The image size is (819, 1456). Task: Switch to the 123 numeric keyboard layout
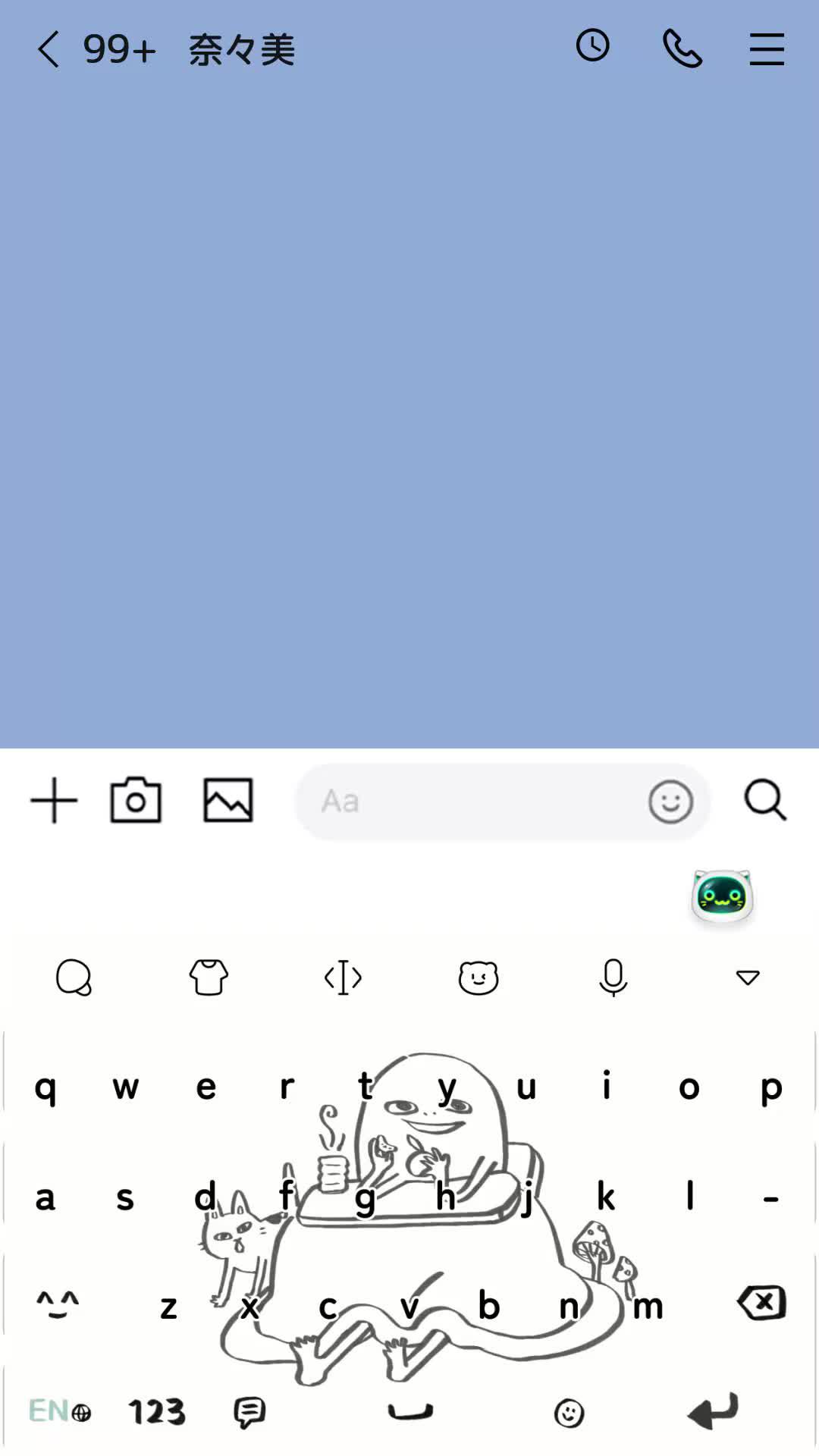[155, 1409]
